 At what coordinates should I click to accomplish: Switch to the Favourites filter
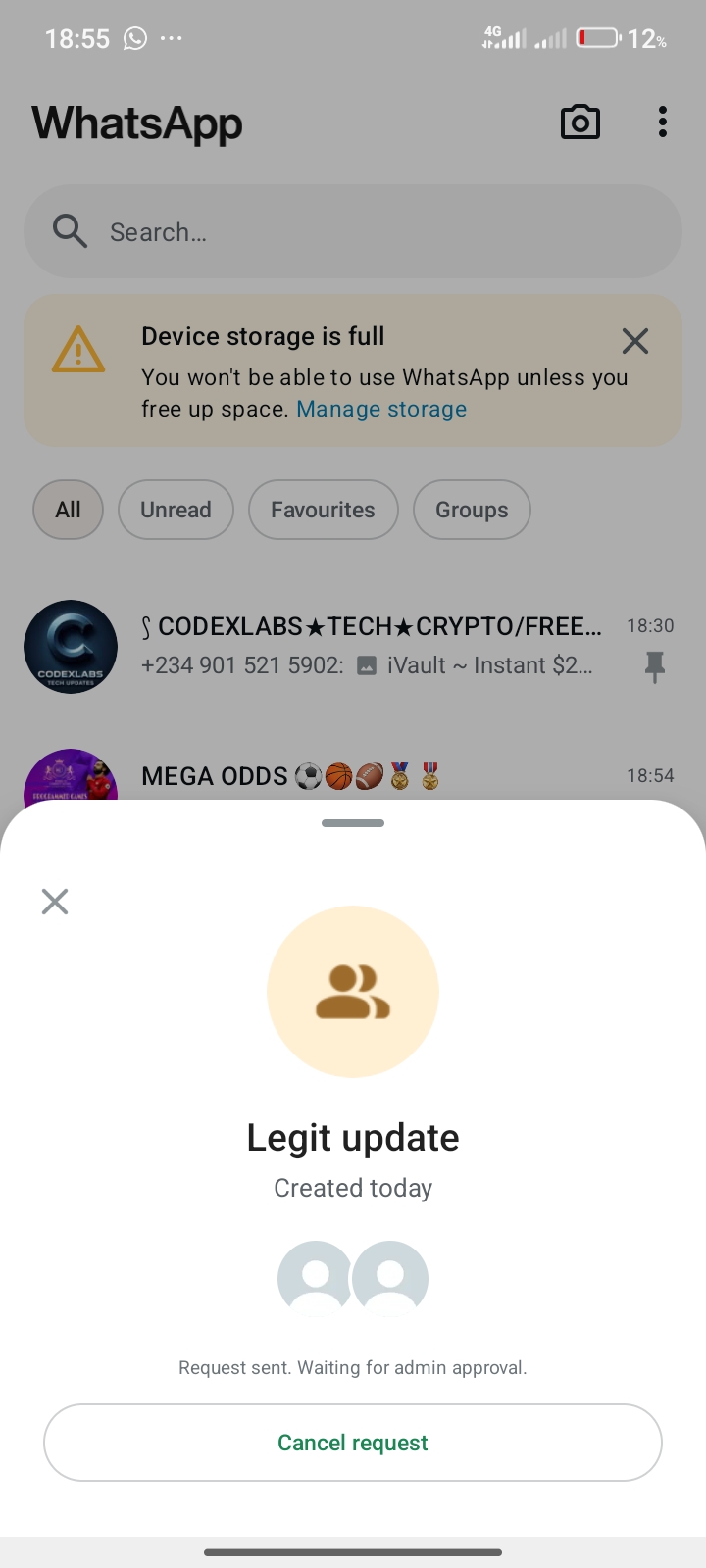(x=323, y=510)
